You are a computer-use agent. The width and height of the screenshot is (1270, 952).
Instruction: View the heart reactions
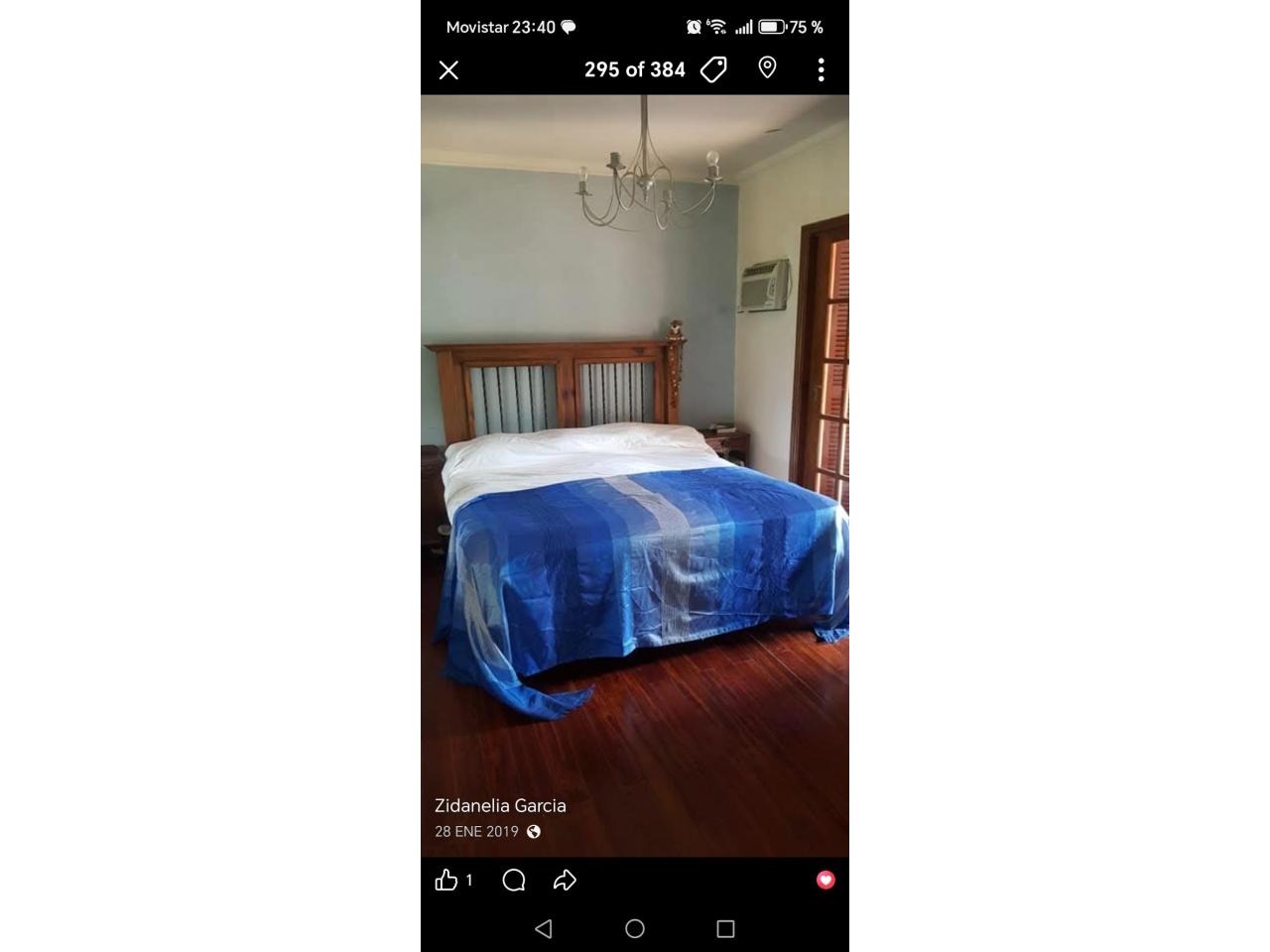[x=825, y=880]
